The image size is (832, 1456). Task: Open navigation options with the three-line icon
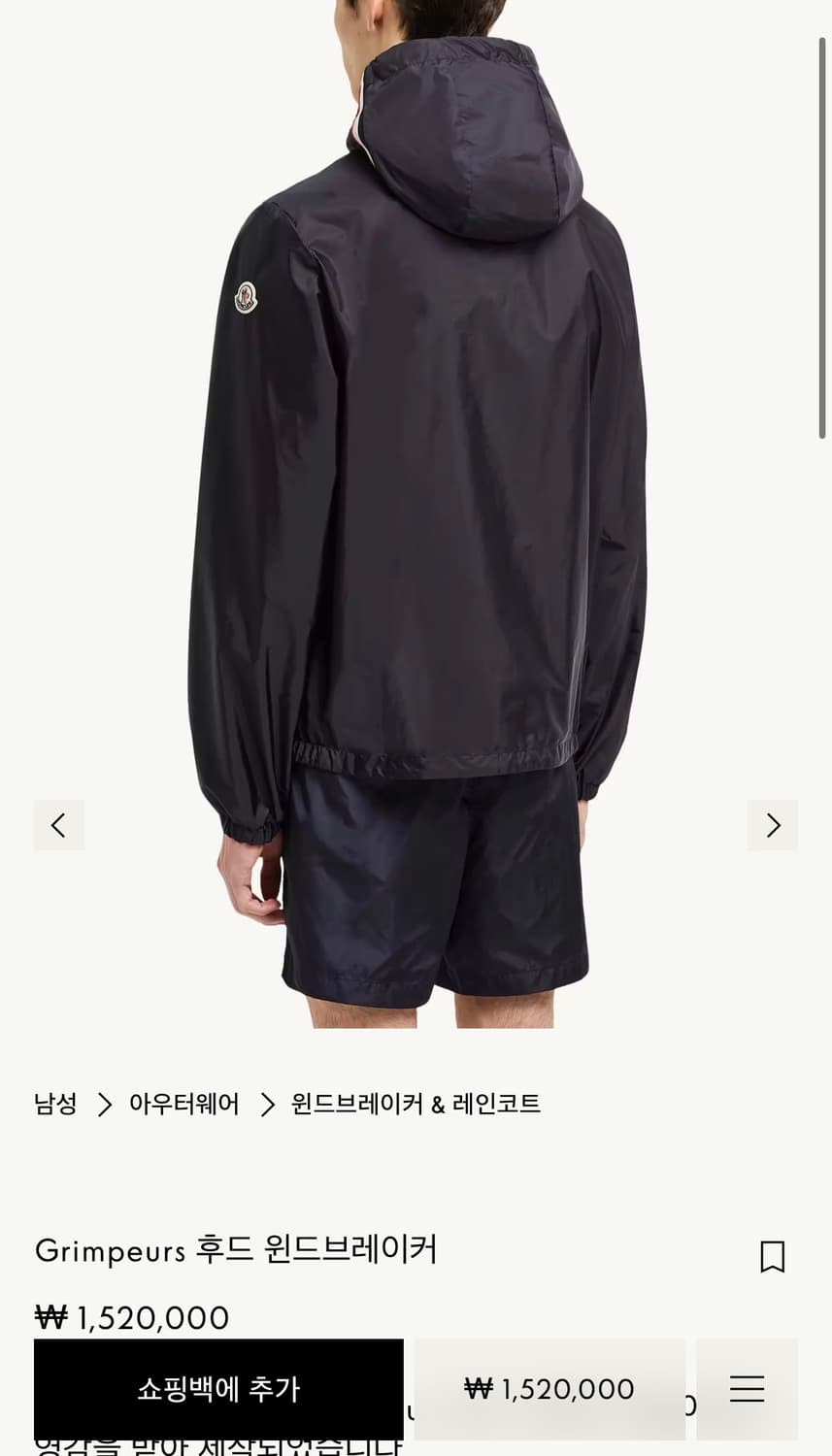(748, 1389)
